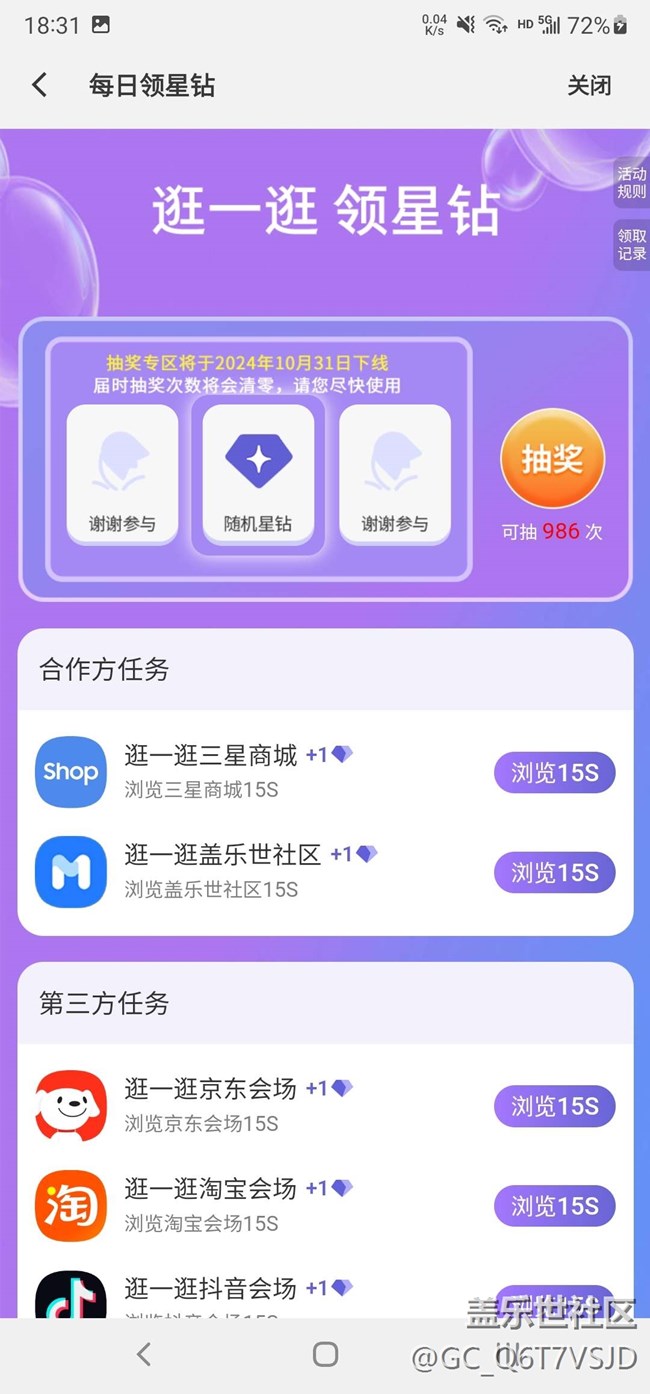Tap 浏览15S for 三星商城
Screen dimensions: 650x1394
click(555, 773)
